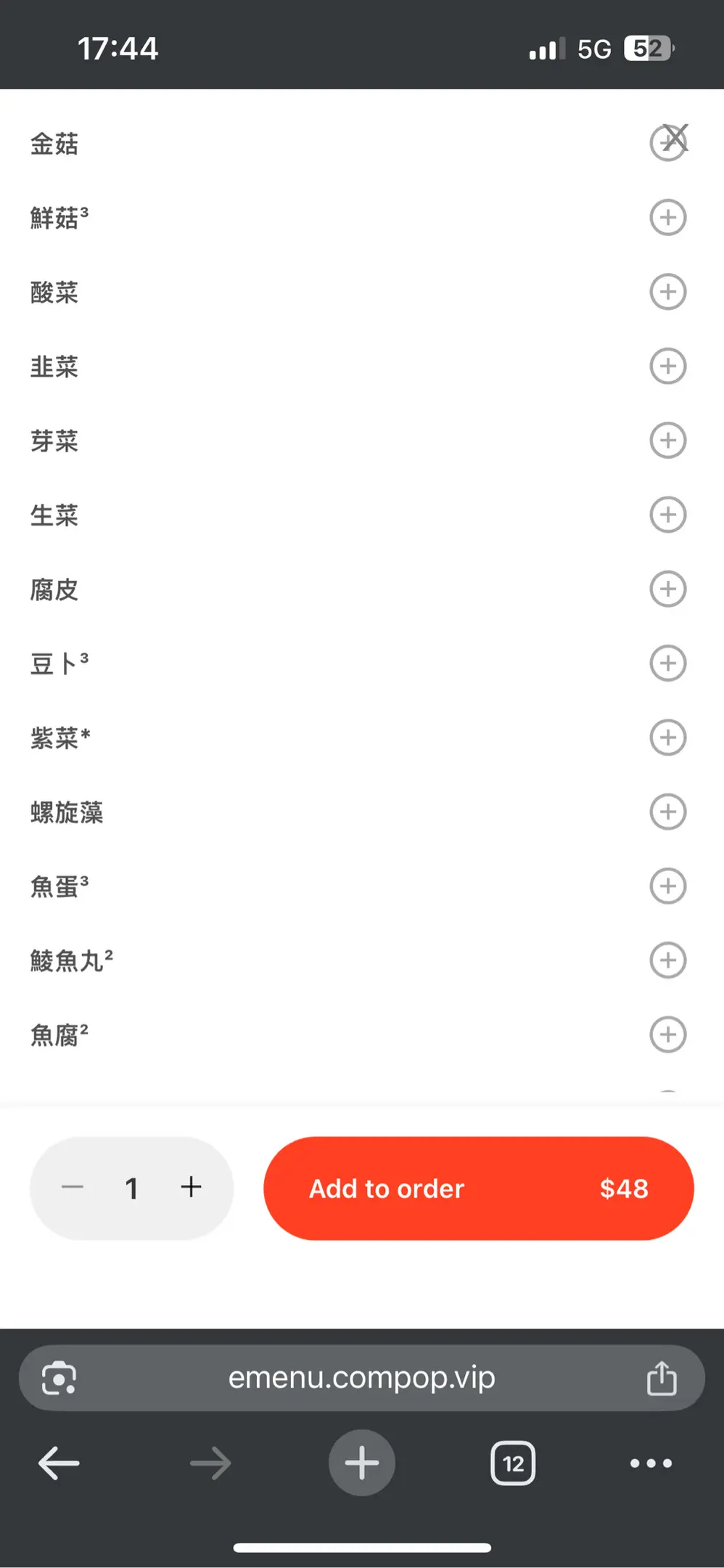Close the toppings selection panel
The image size is (724, 1568).
point(677,136)
